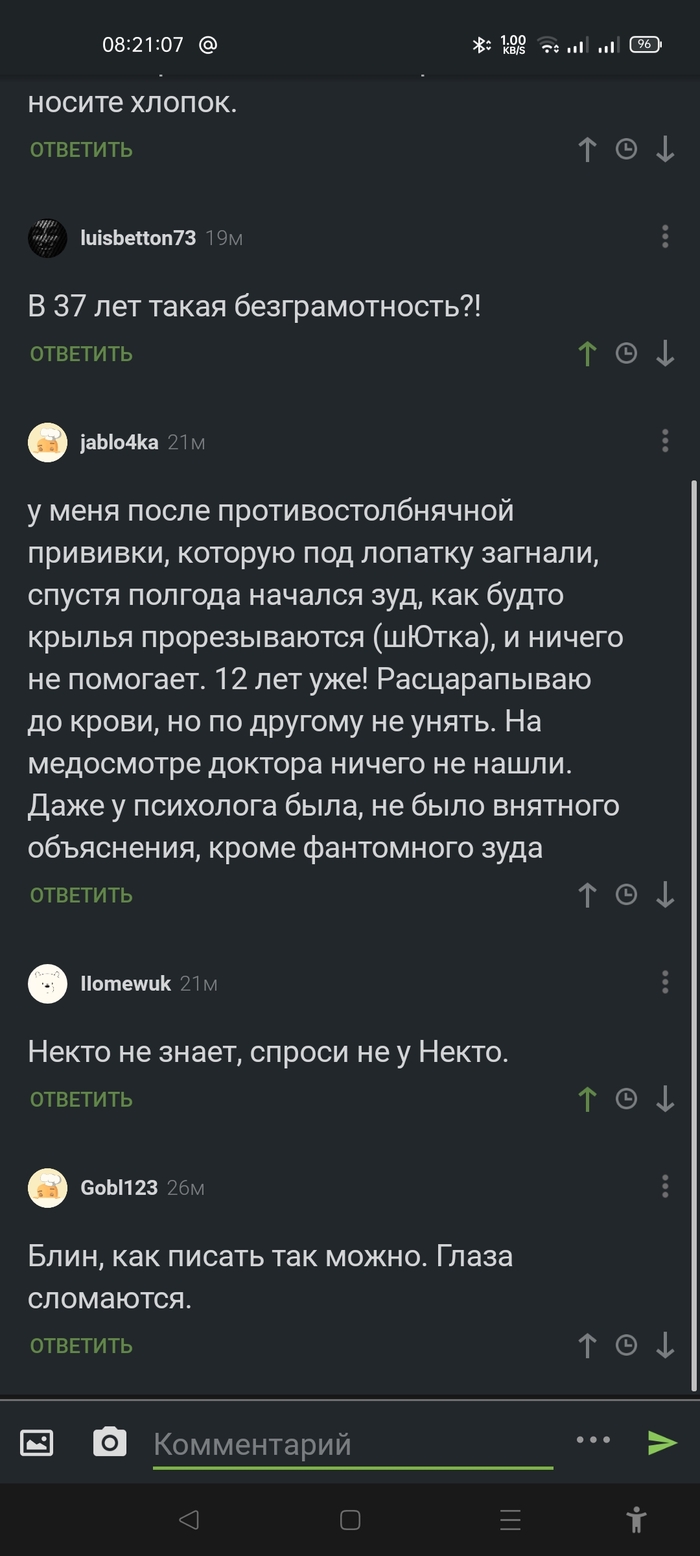Reply to Gobl123's comment
700x1556 pixels.
click(81, 1346)
